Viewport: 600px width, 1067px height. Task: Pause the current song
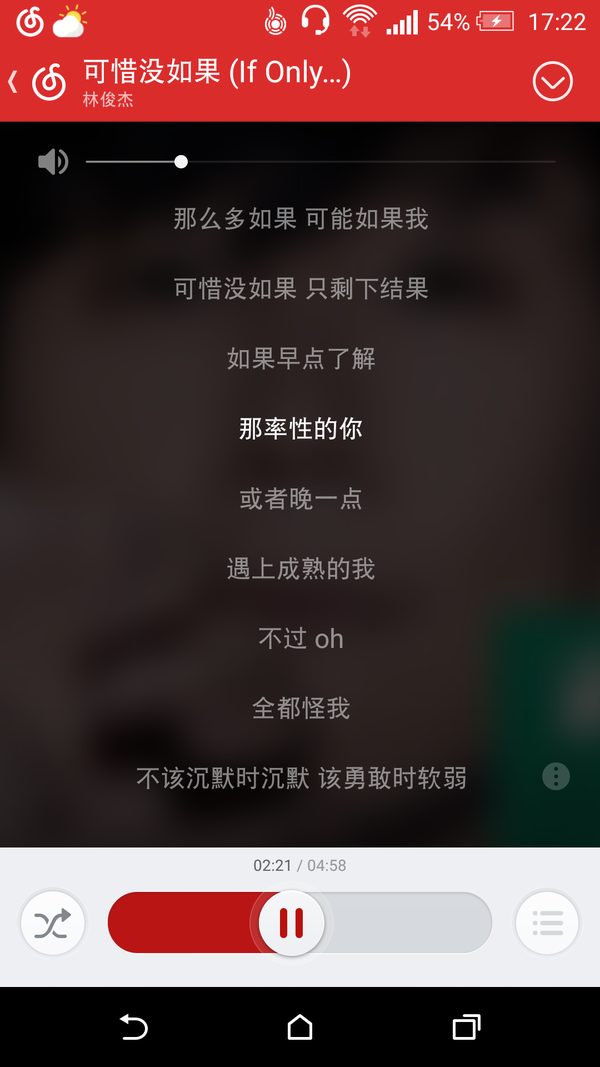coord(291,923)
